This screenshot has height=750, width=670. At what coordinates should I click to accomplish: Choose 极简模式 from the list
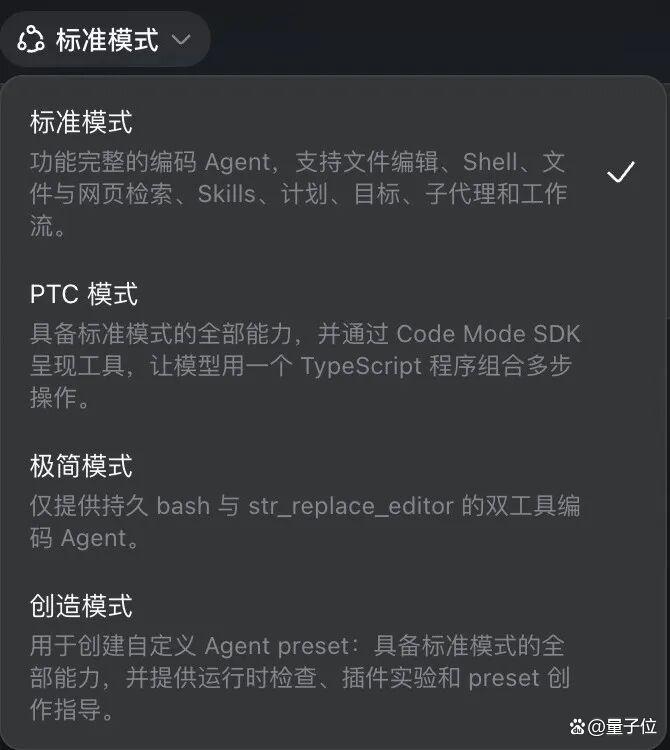click(x=333, y=500)
